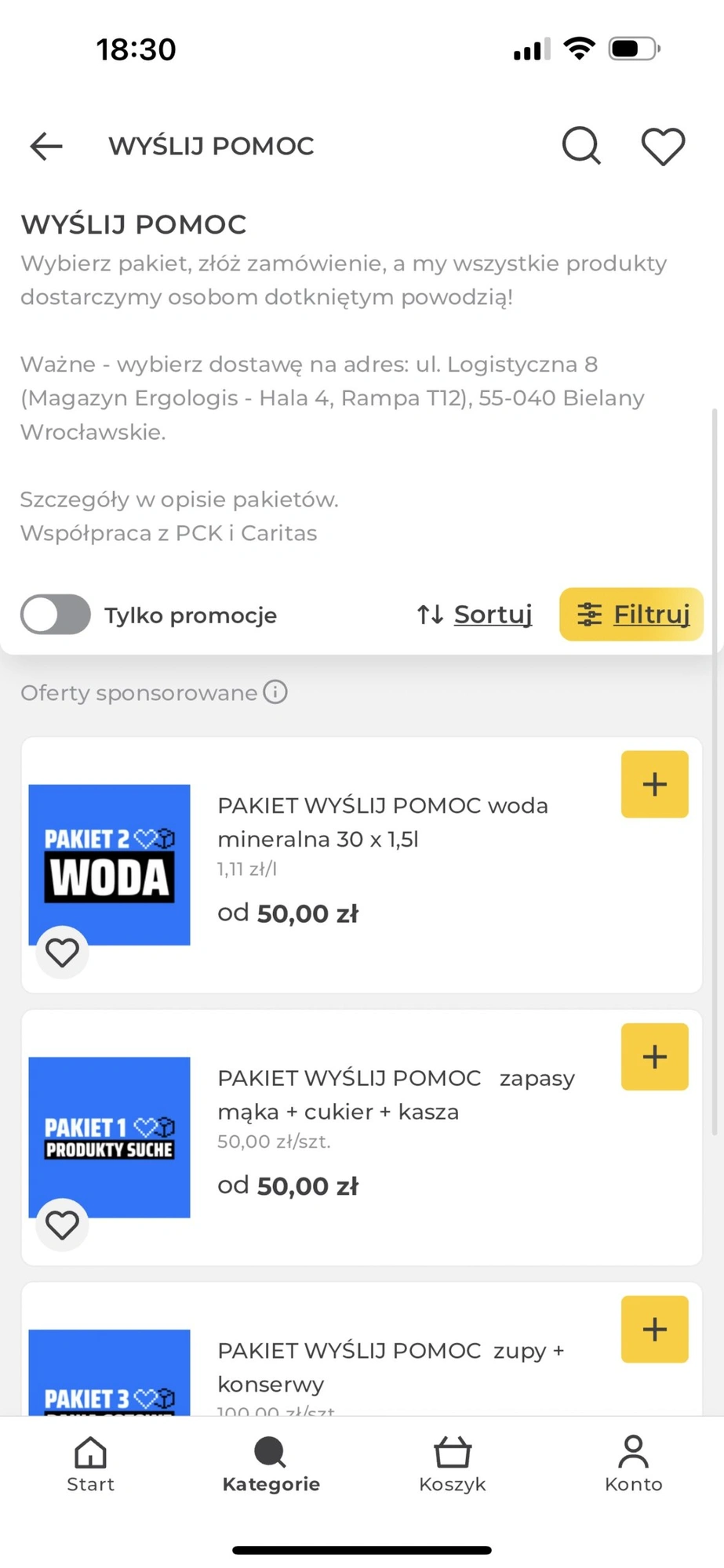Open the Sortuj sorting options
Viewport: 724px width, 1568px height.
475,614
